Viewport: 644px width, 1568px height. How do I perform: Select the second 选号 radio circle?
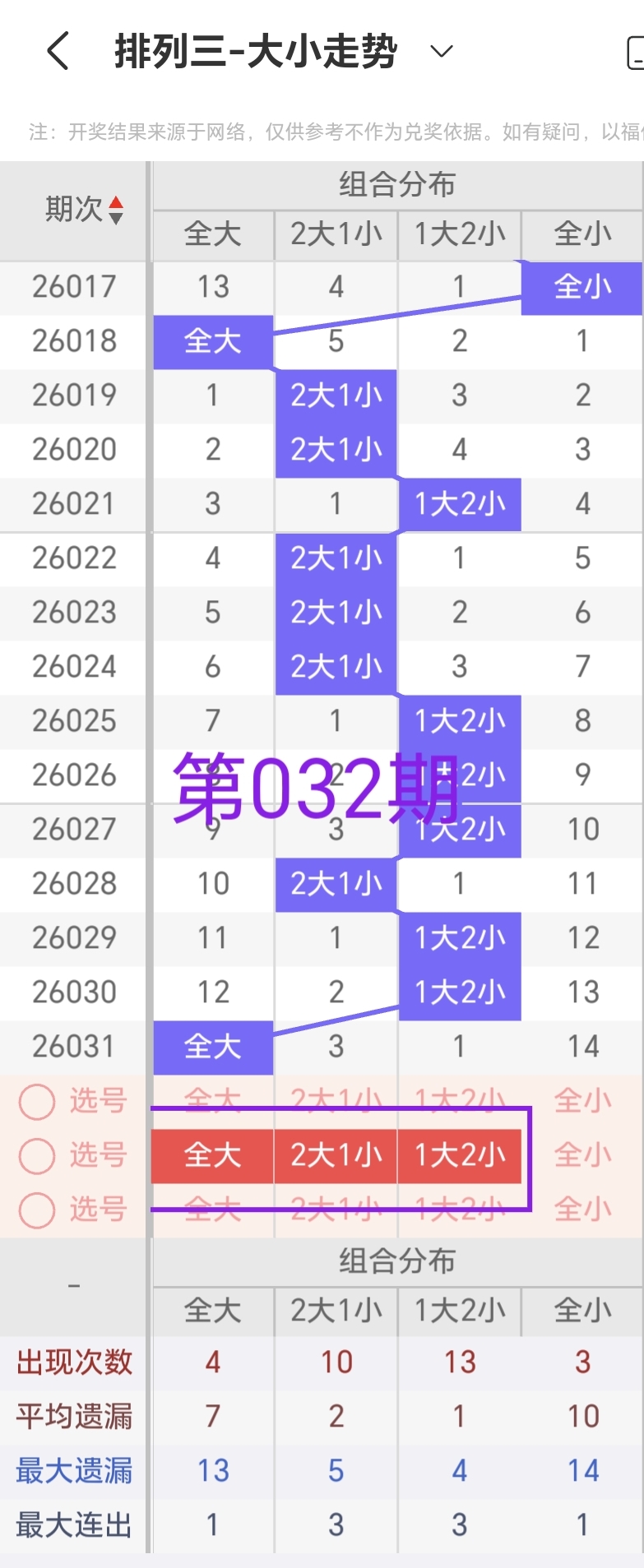tap(36, 1155)
